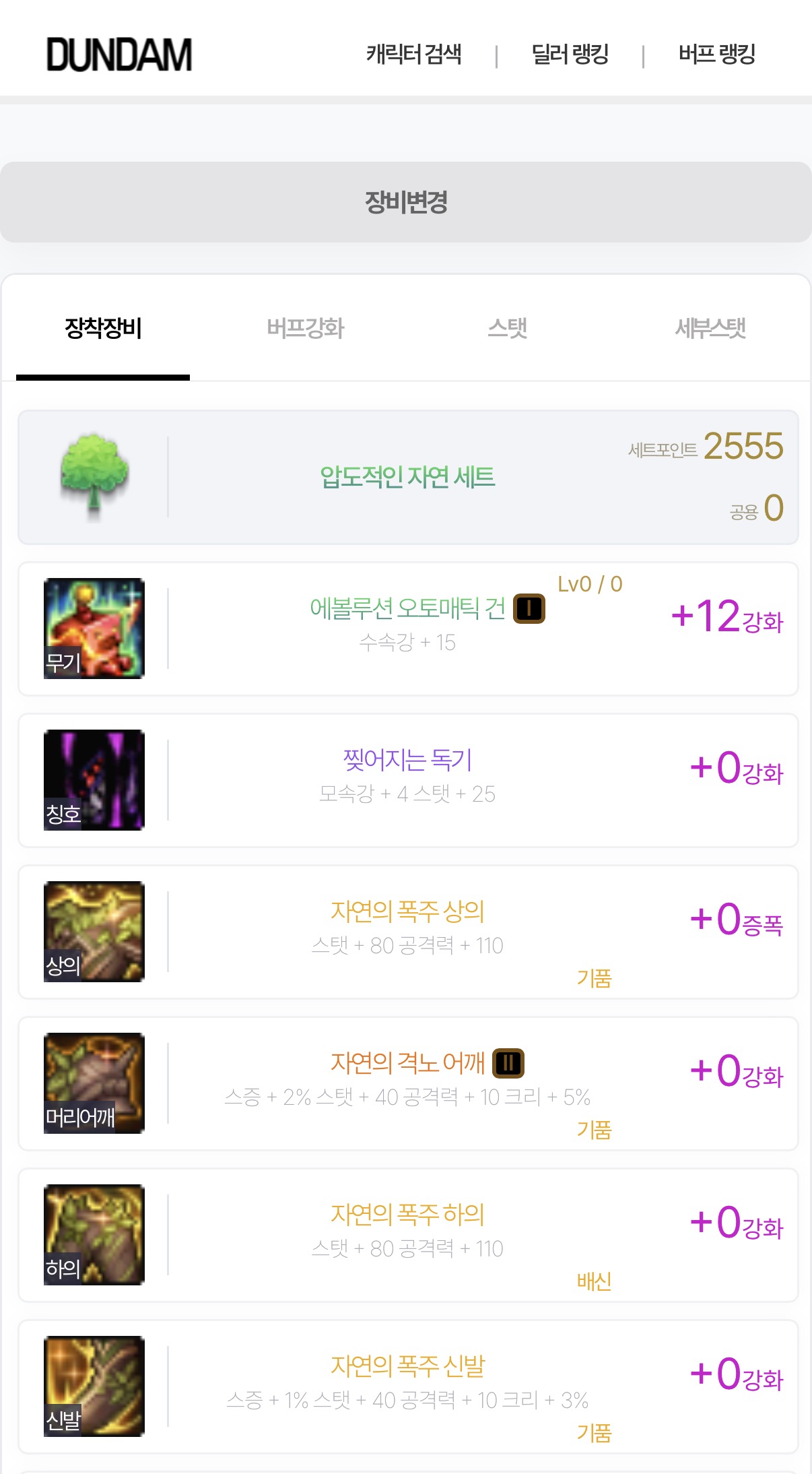
Task: Switch to the 버프강화 tab
Action: [305, 329]
